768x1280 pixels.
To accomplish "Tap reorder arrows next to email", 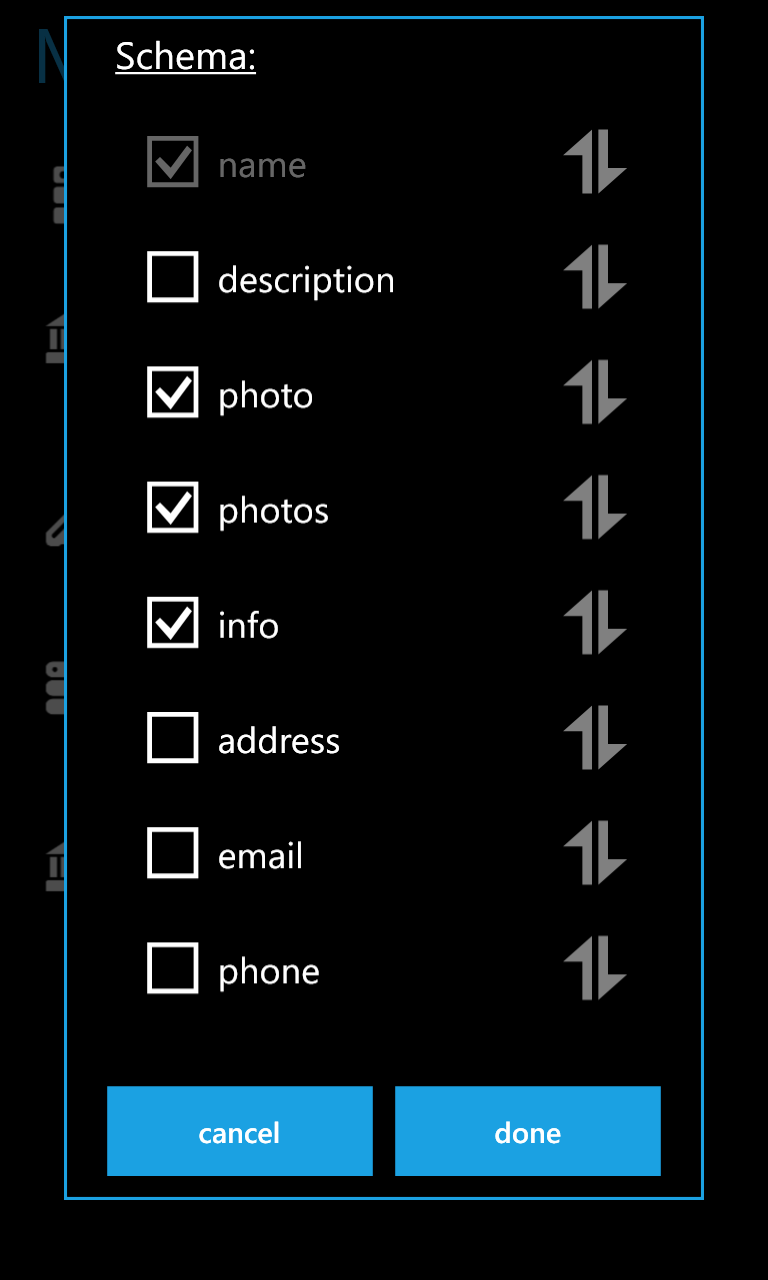I will (595, 852).
